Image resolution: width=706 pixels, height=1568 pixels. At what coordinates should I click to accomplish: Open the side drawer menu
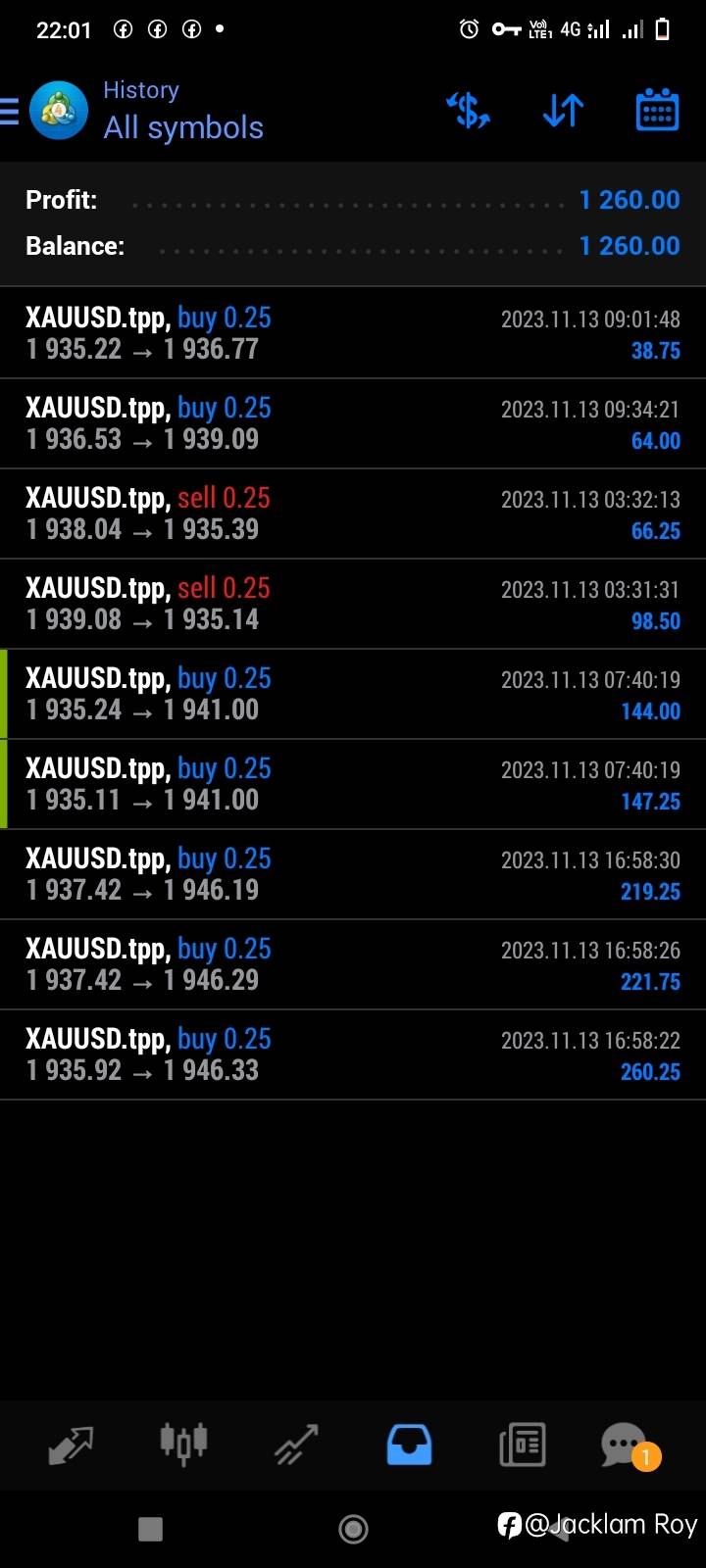(x=12, y=111)
